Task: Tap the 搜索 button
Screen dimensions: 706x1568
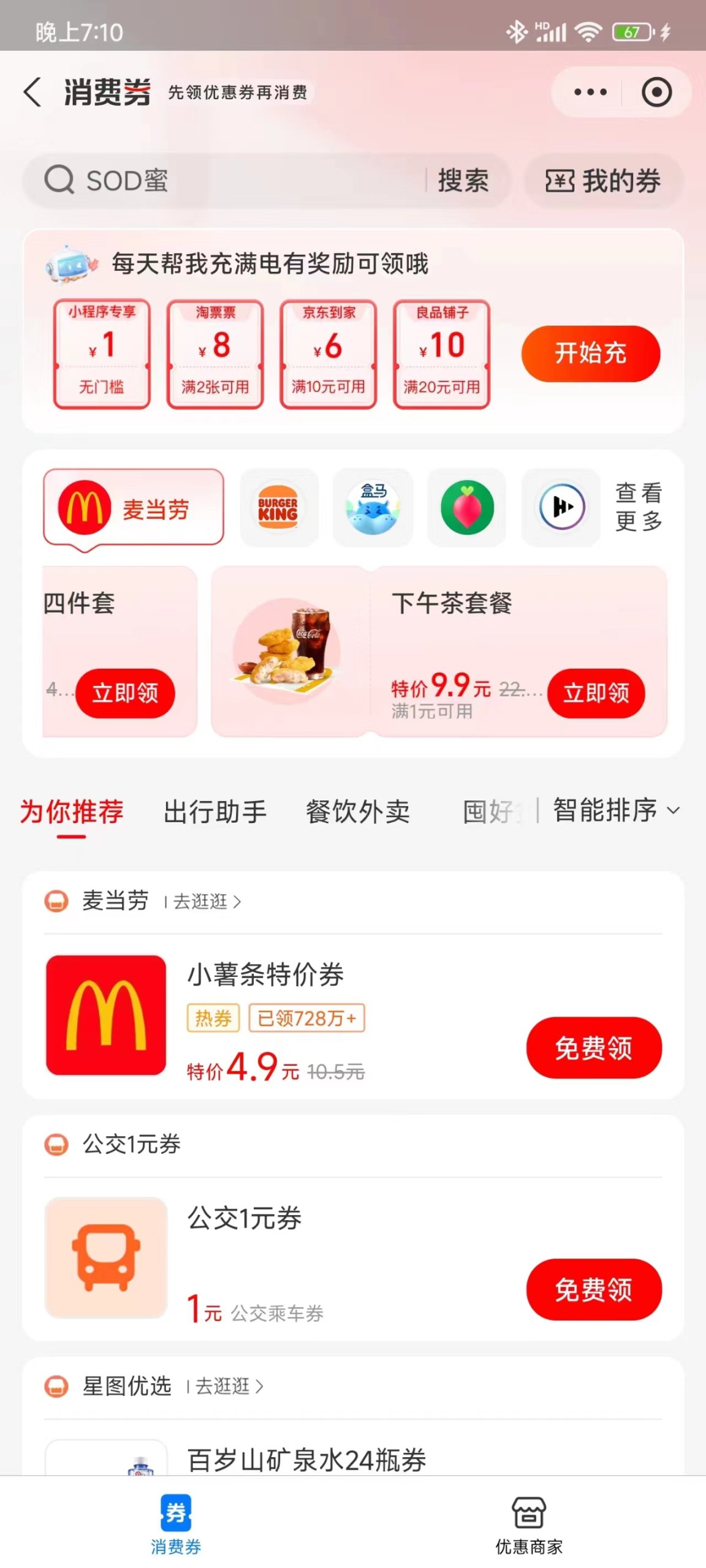Action: pyautogui.click(x=463, y=181)
